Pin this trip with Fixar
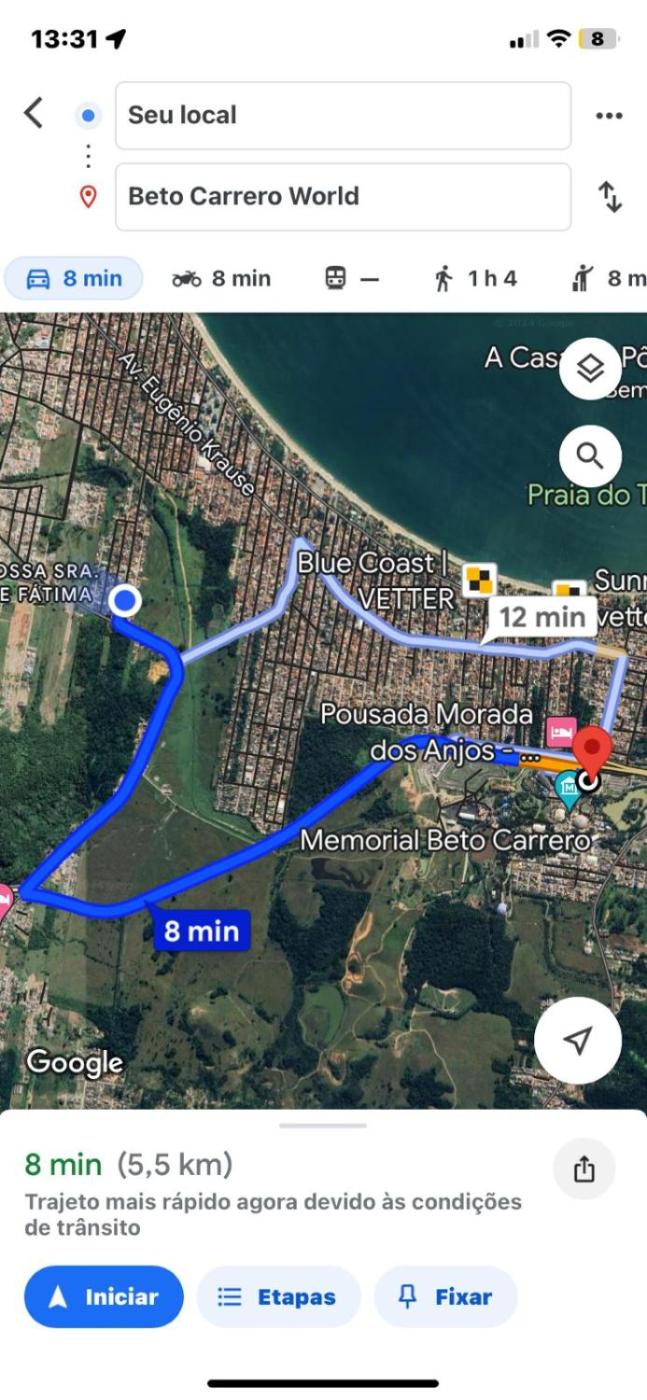The width and height of the screenshot is (647, 1400). [x=446, y=1297]
